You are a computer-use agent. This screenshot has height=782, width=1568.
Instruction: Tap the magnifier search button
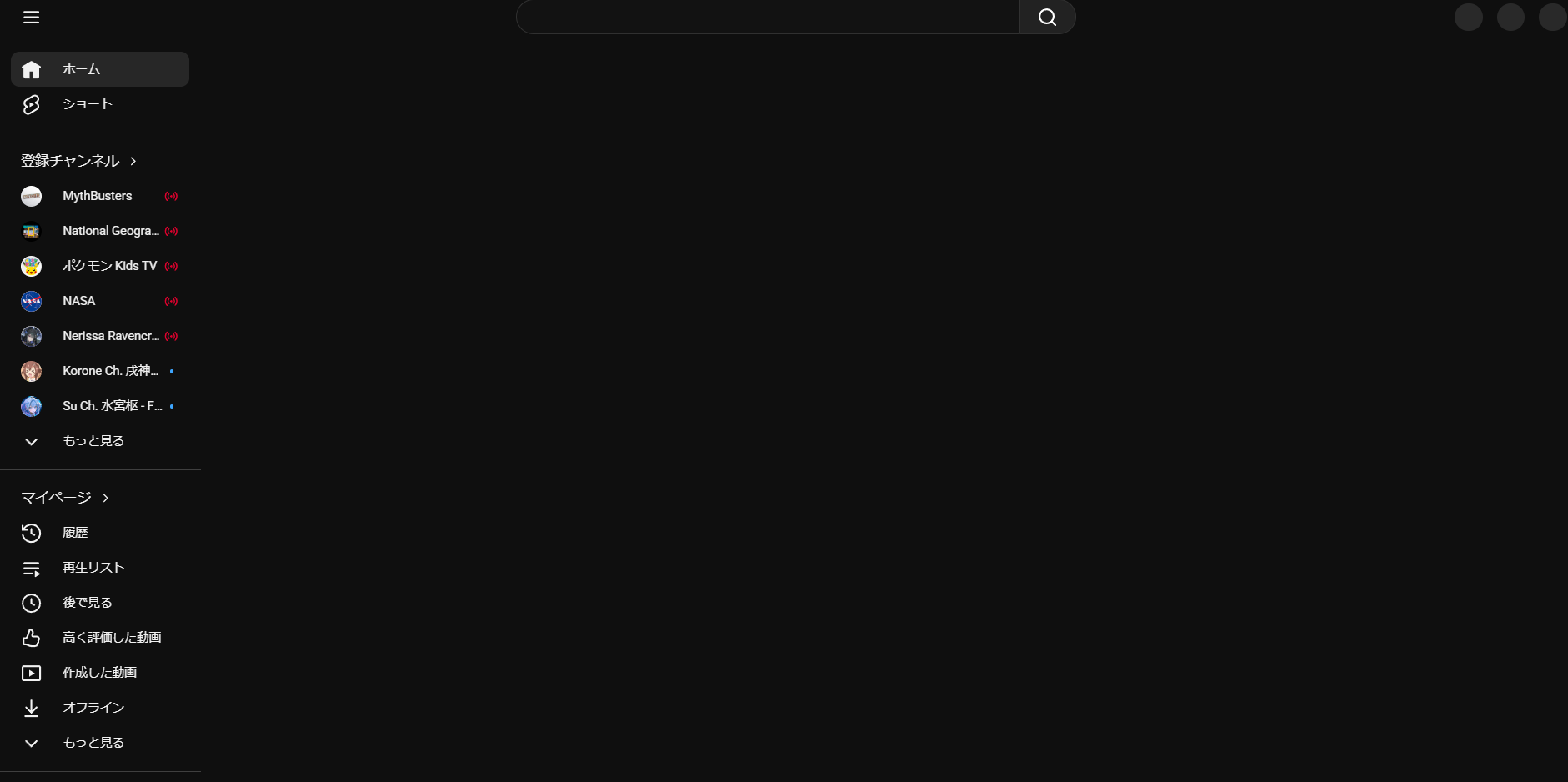point(1047,18)
